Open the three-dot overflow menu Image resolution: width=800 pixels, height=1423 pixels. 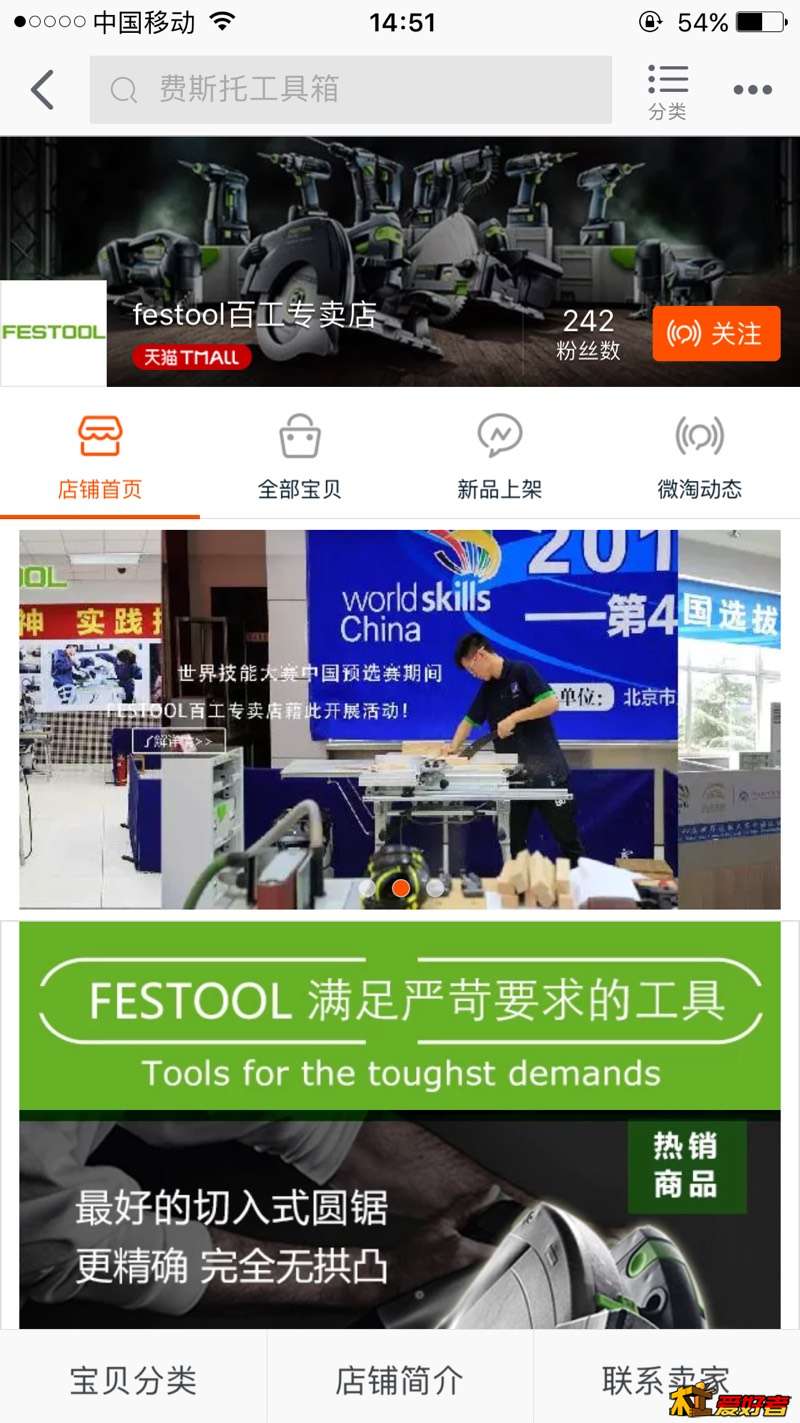(x=752, y=90)
